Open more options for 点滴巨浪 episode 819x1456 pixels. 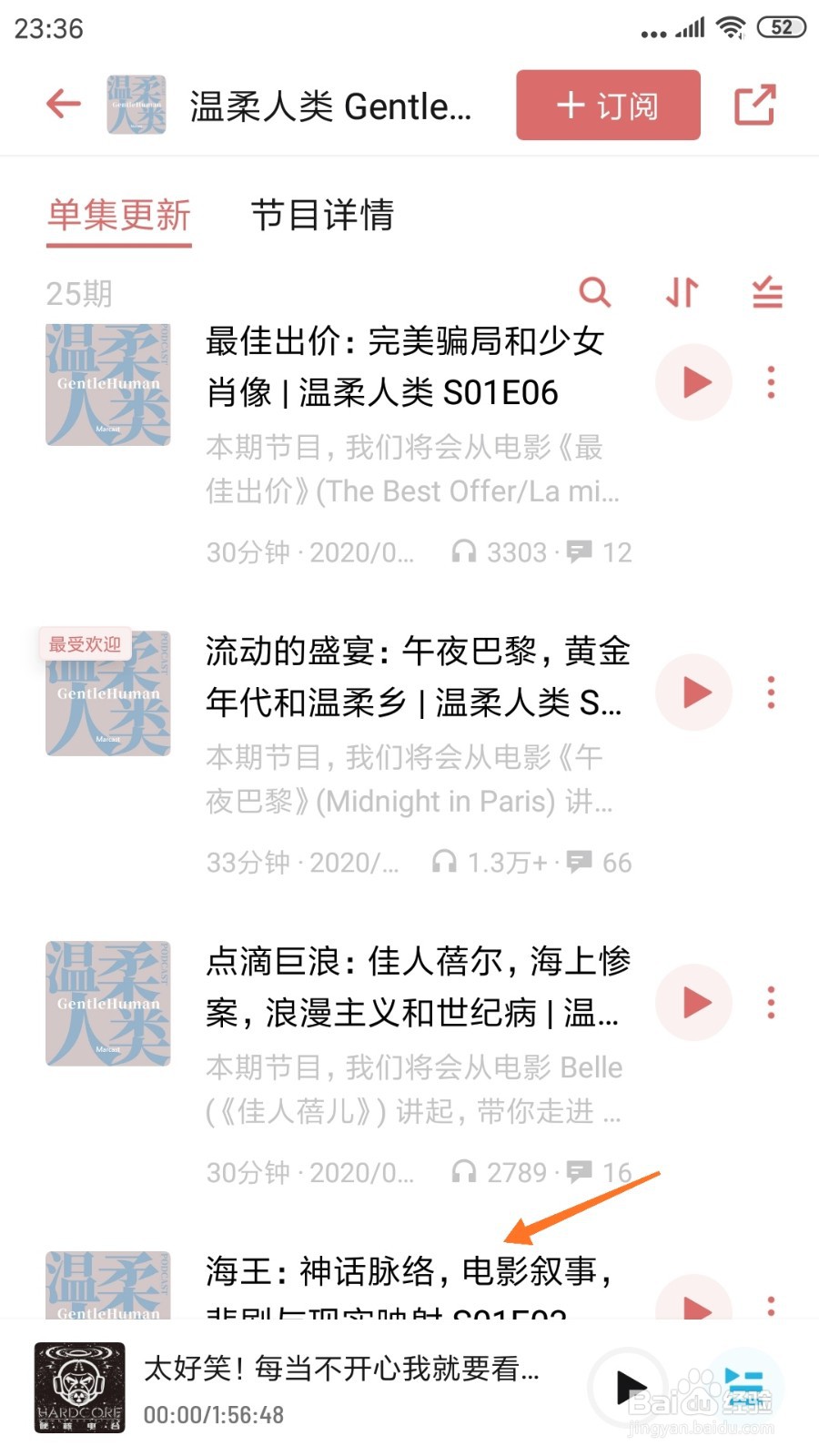point(771,1003)
